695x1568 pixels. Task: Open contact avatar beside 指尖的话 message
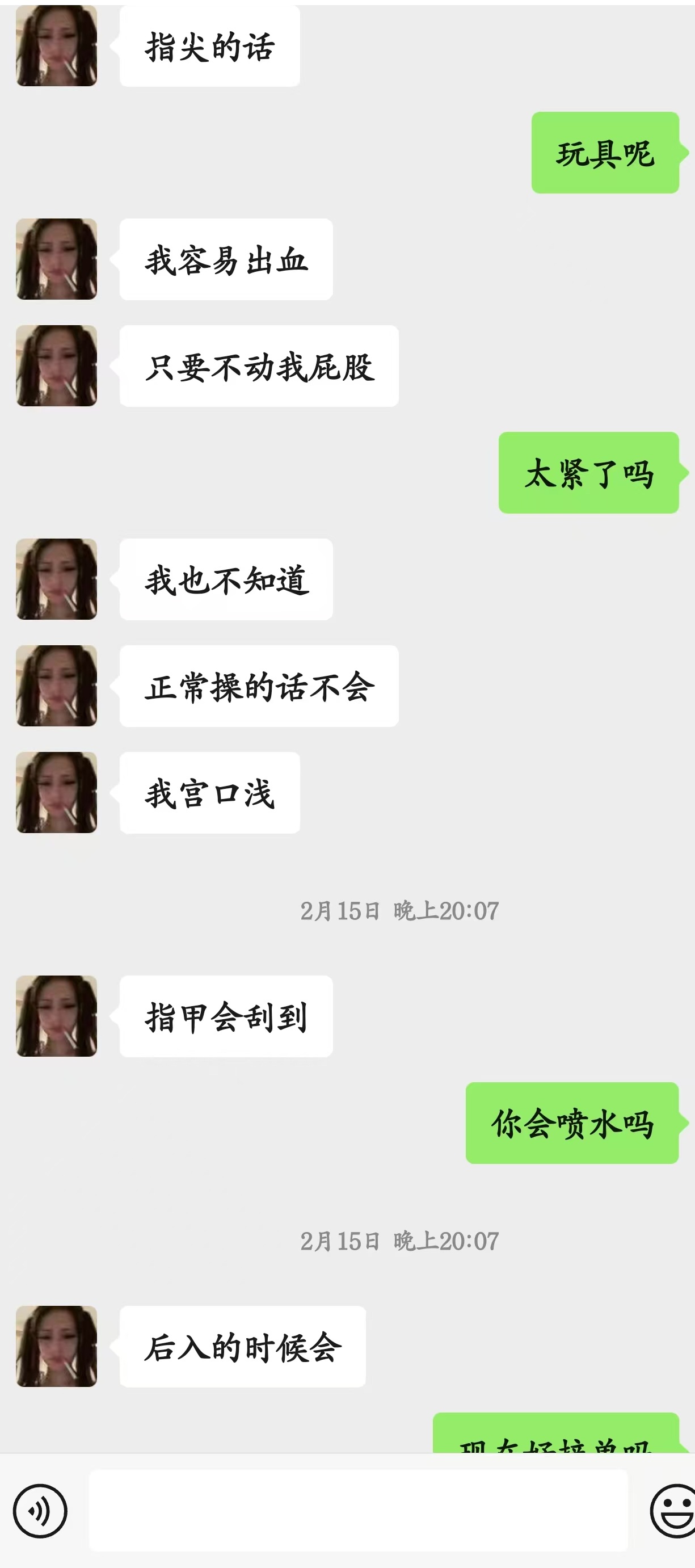[x=57, y=47]
